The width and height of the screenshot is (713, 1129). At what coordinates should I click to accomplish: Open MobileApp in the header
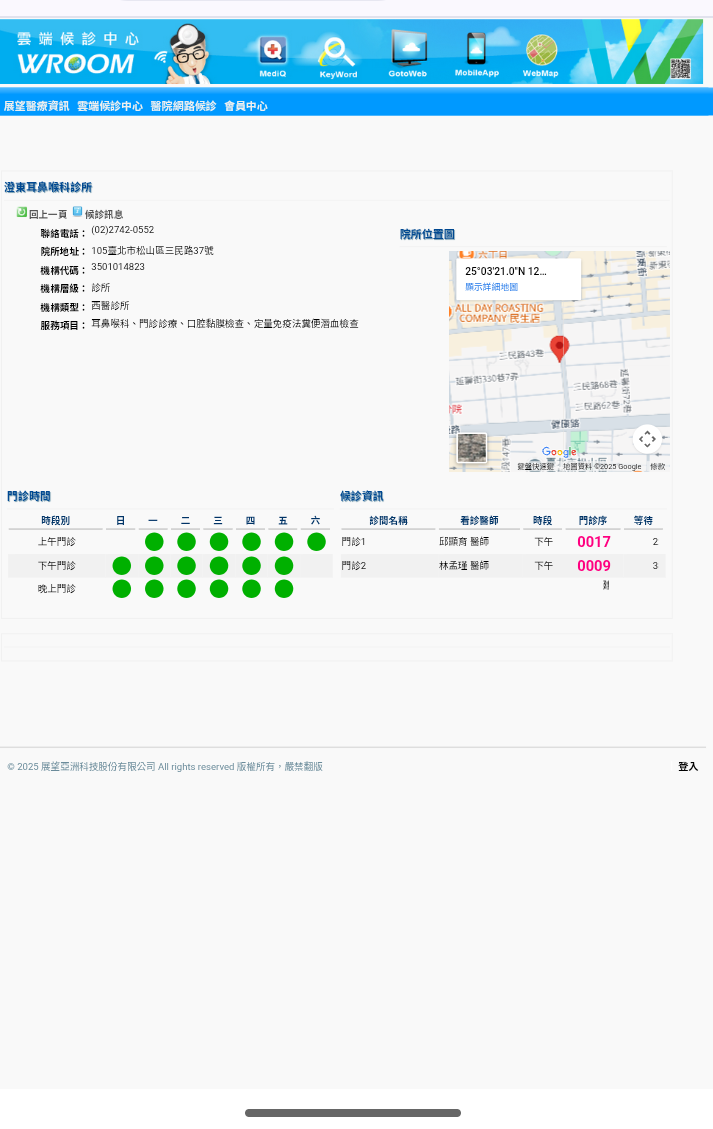pyautogui.click(x=476, y=54)
